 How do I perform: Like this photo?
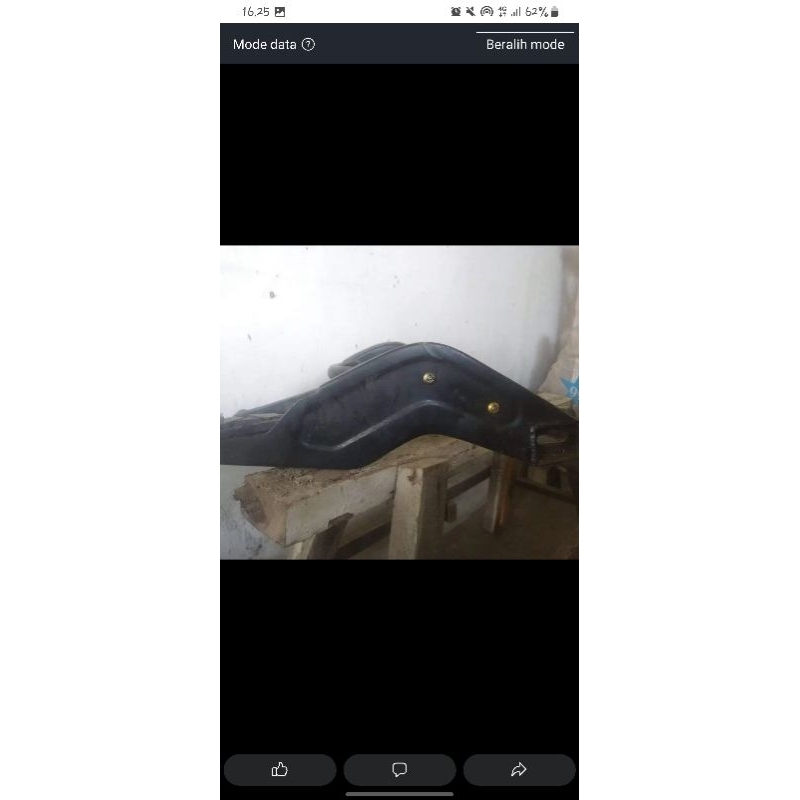(x=280, y=769)
